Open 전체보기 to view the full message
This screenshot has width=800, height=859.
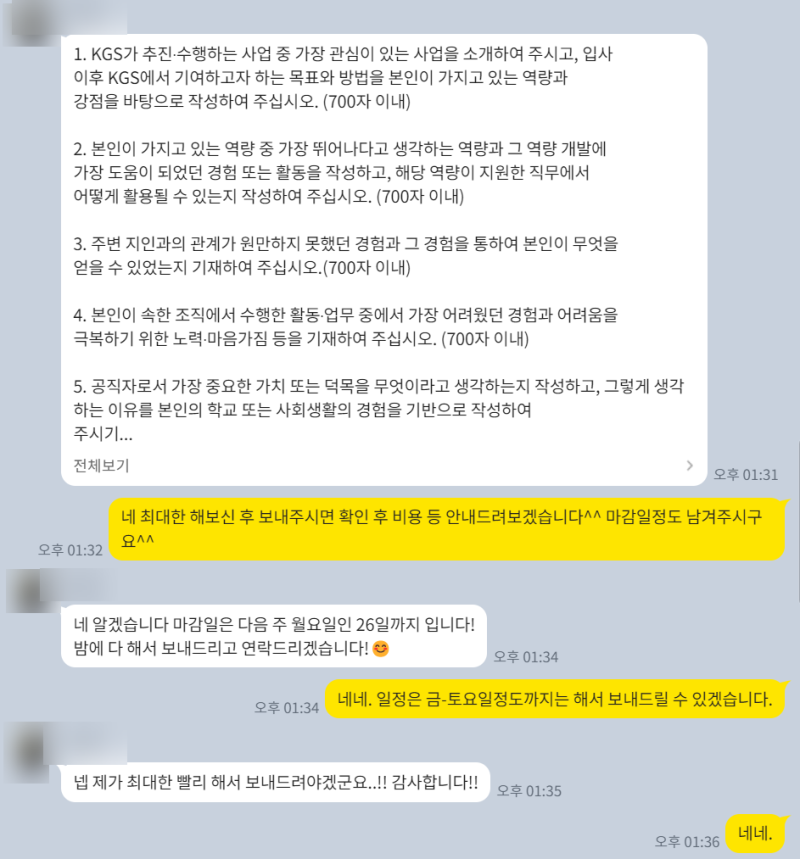102,465
